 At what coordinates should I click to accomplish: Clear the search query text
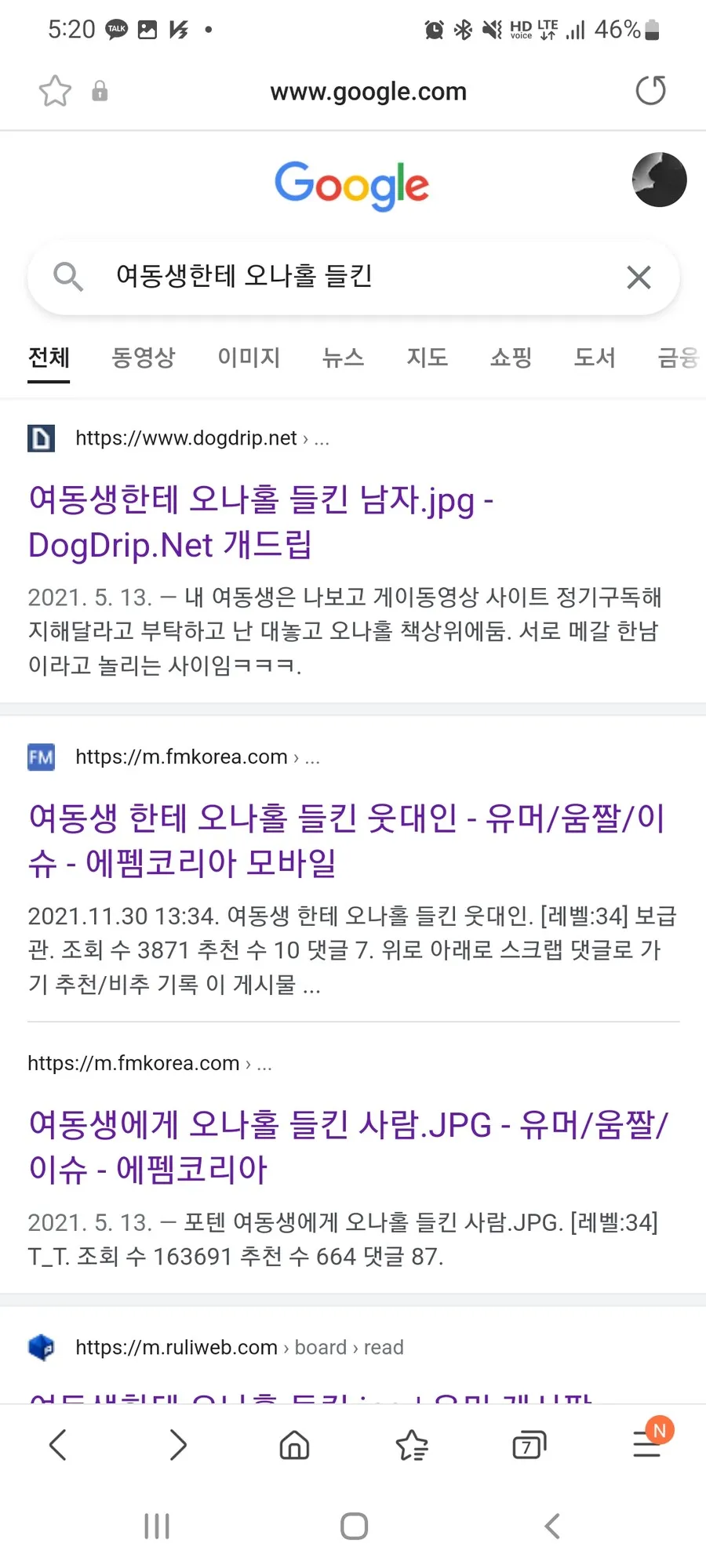coord(639,277)
